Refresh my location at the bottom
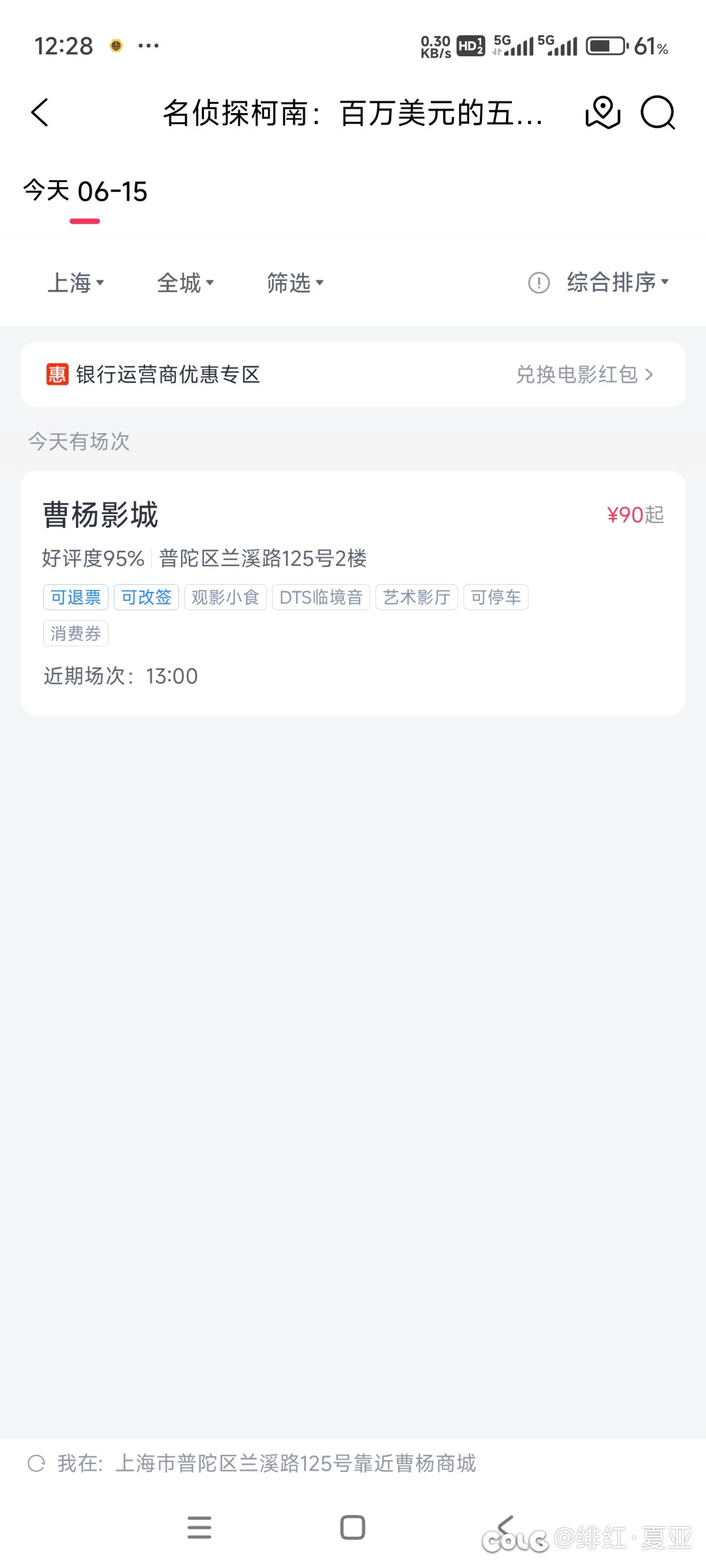 (37, 1463)
